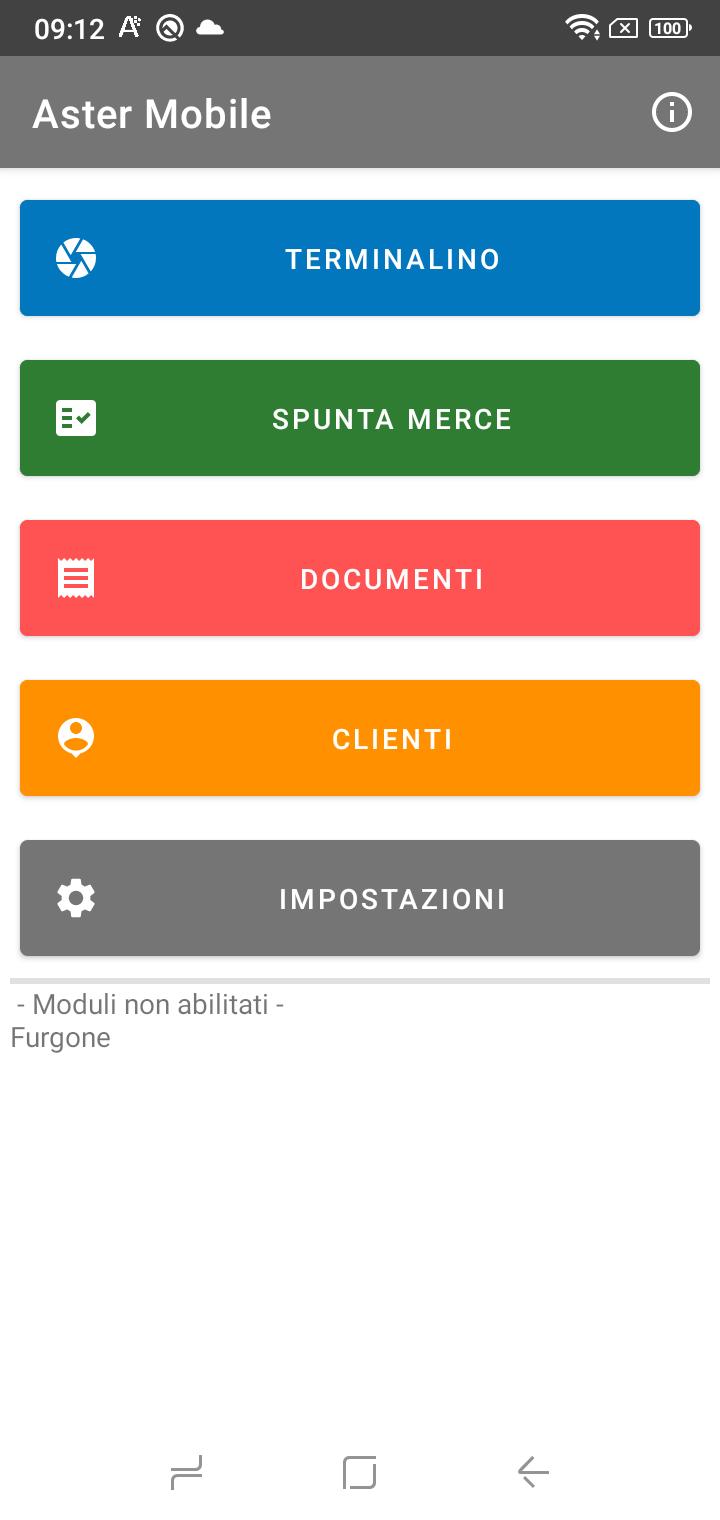Select the Spunta Merce button

(x=360, y=418)
